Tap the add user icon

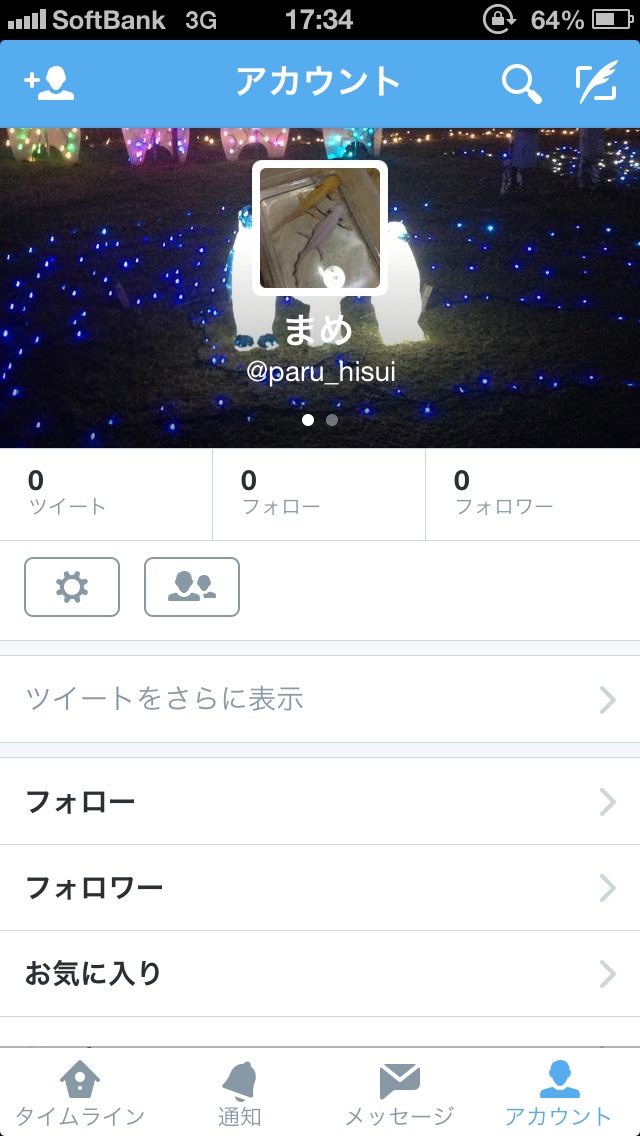50,84
